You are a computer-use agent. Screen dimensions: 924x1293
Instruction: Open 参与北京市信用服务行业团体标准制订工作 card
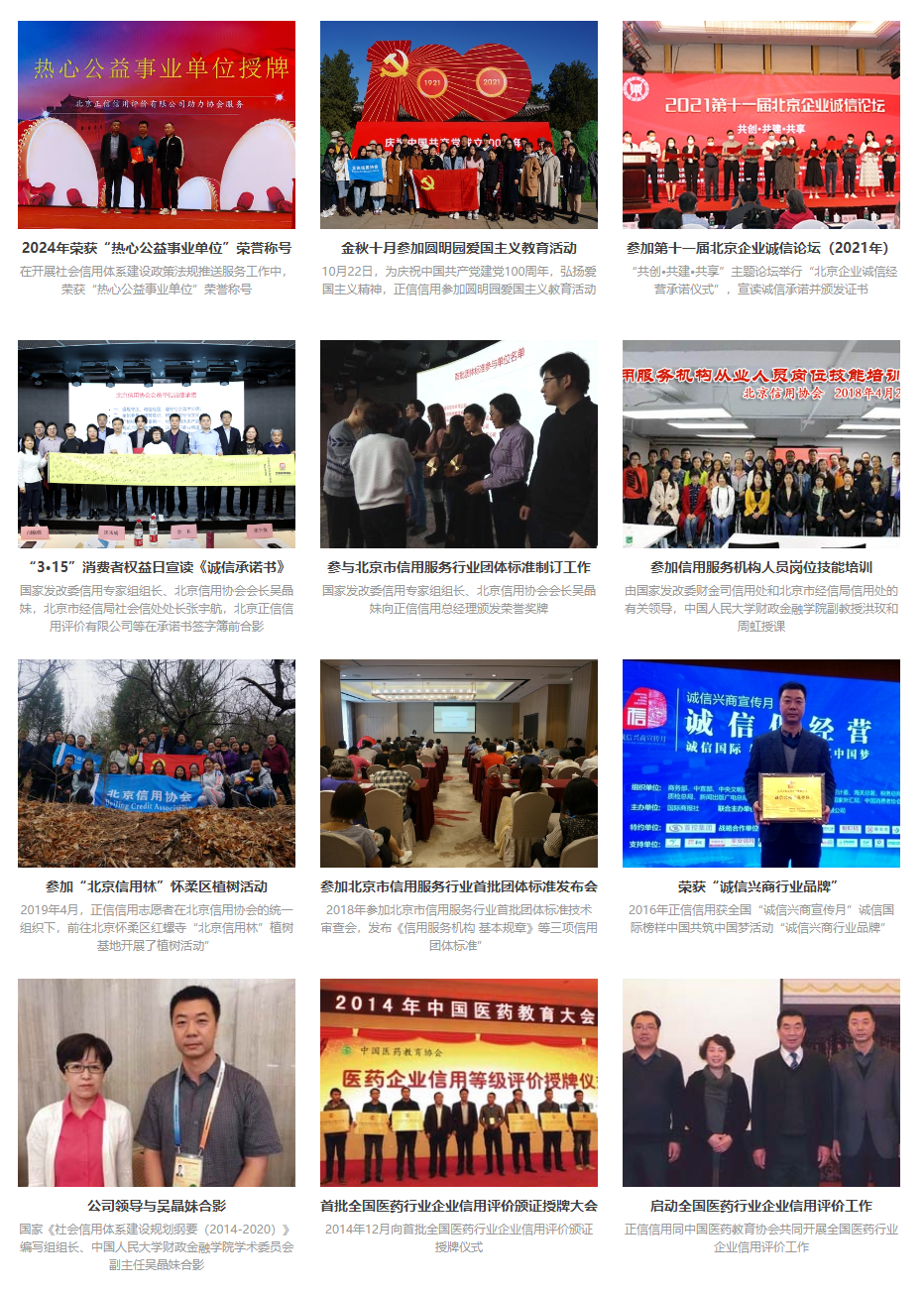[458, 567]
